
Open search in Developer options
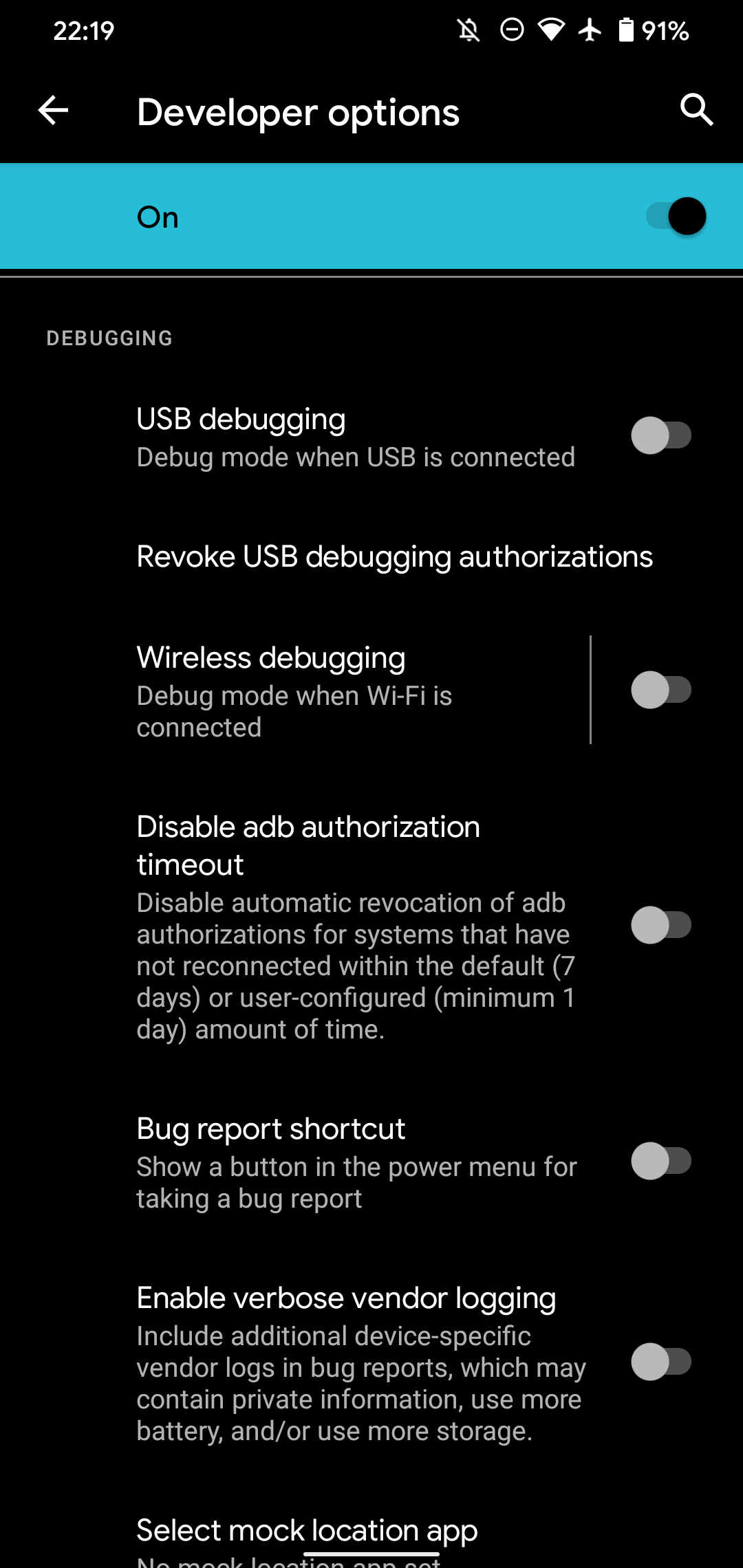[x=696, y=109]
